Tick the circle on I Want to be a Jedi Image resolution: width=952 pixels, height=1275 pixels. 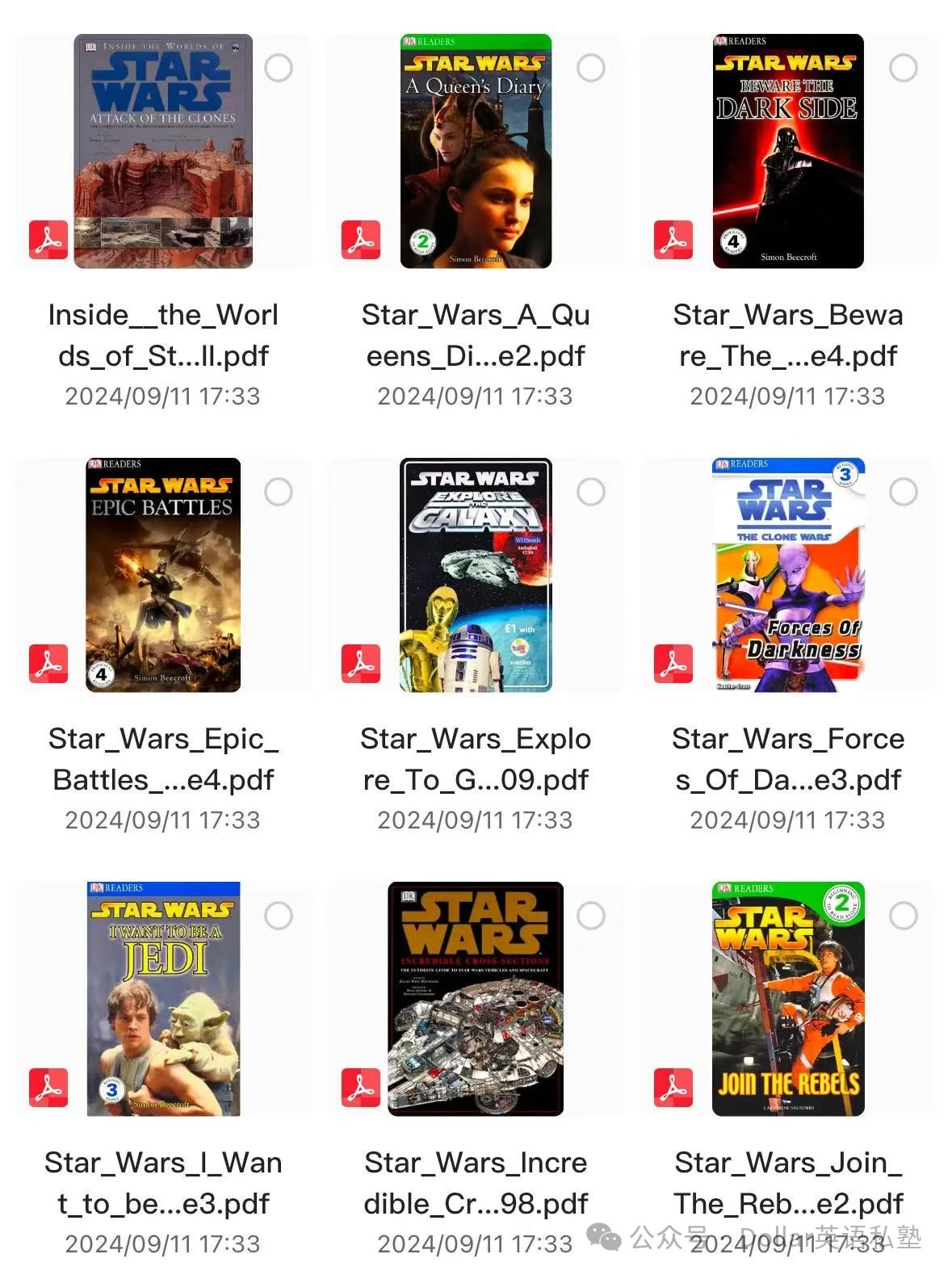279,916
